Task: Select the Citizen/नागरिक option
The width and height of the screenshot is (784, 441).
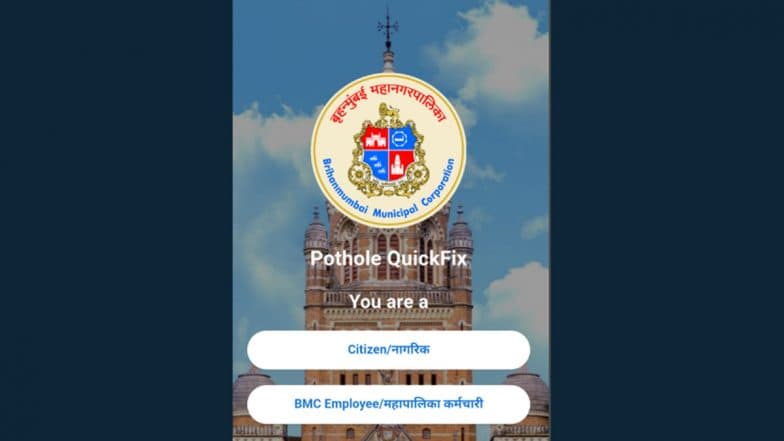Action: tap(388, 350)
